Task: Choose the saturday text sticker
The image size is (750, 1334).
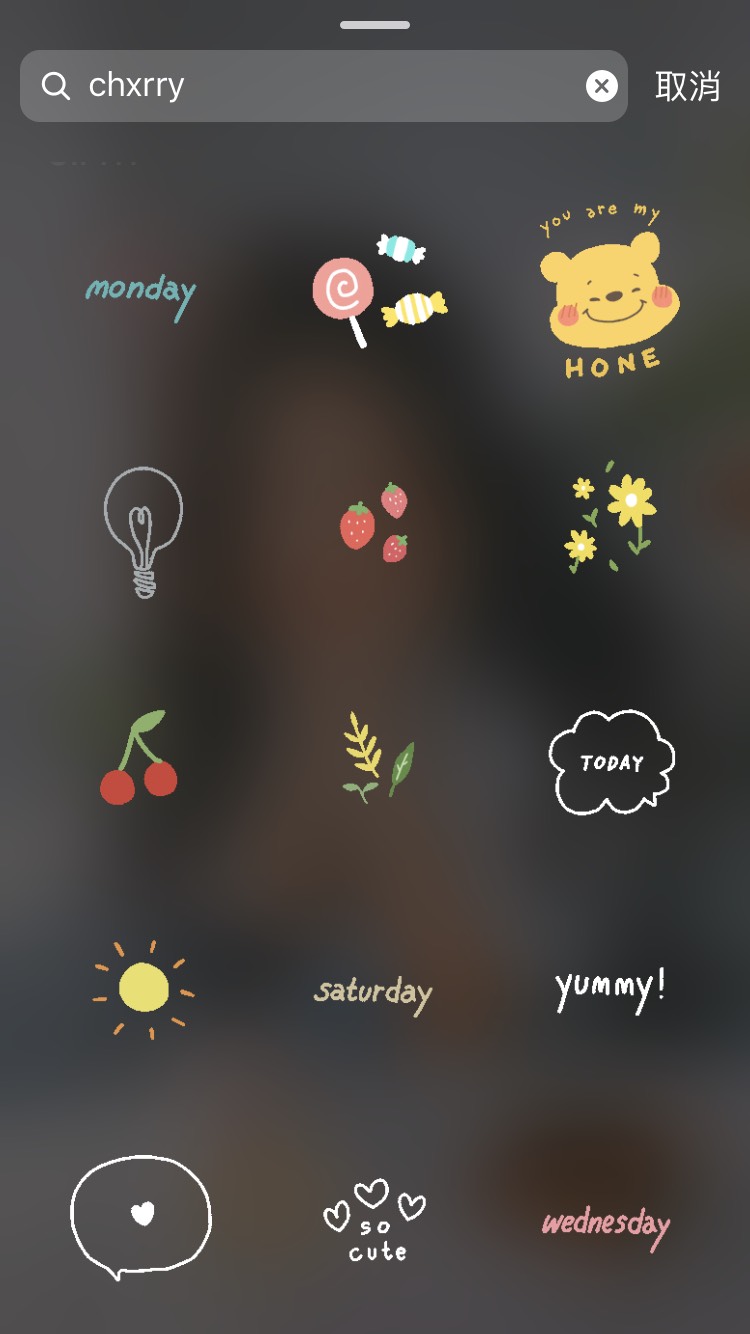Action: [x=373, y=992]
